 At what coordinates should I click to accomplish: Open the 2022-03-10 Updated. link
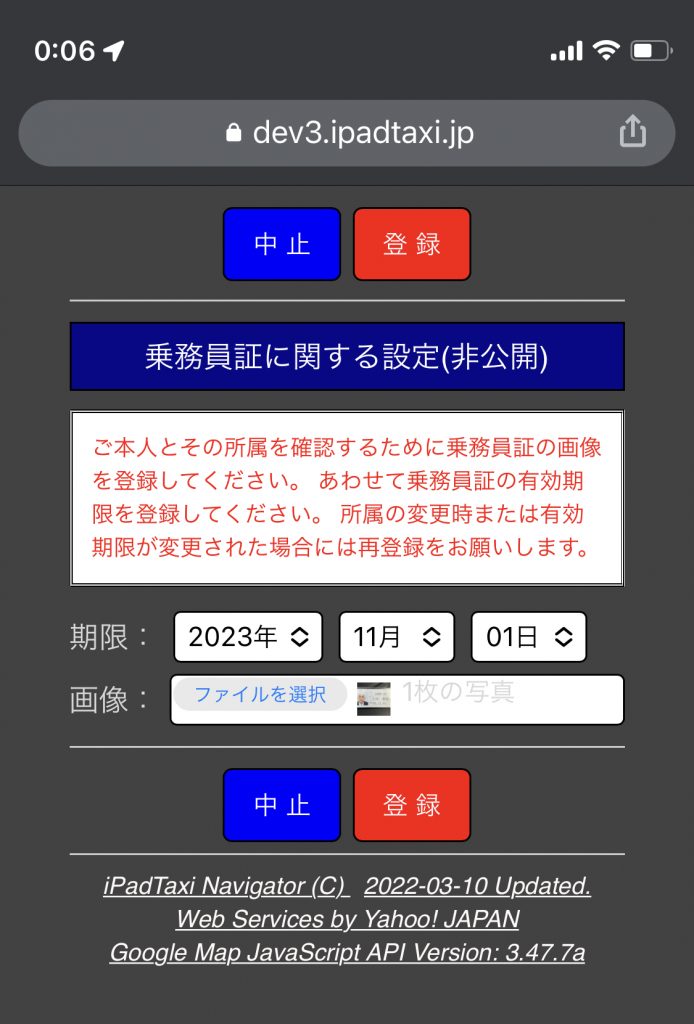pyautogui.click(x=477, y=886)
